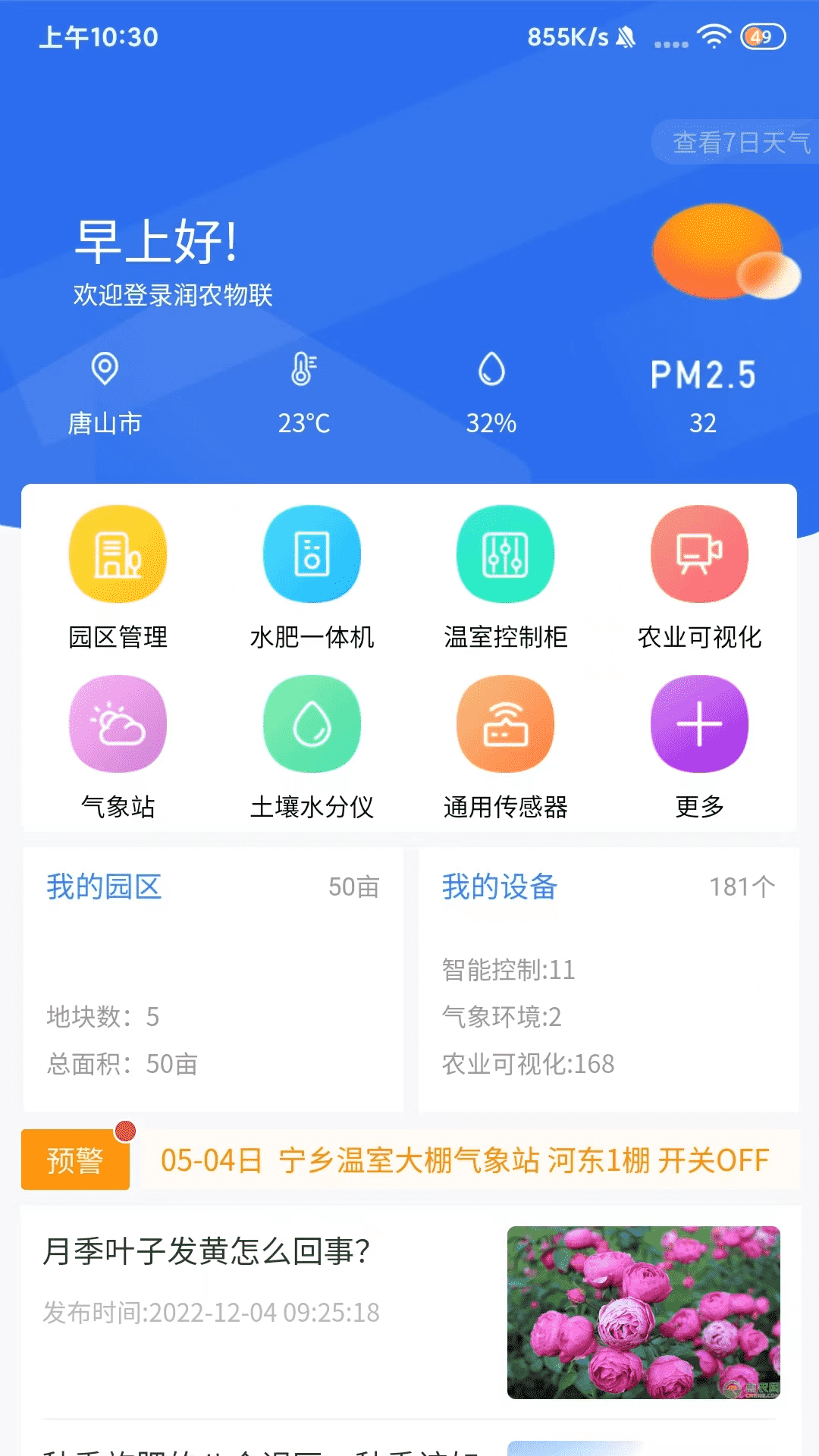Select the 气象站 weather station icon
This screenshot has height=1456, width=819.
[x=118, y=724]
